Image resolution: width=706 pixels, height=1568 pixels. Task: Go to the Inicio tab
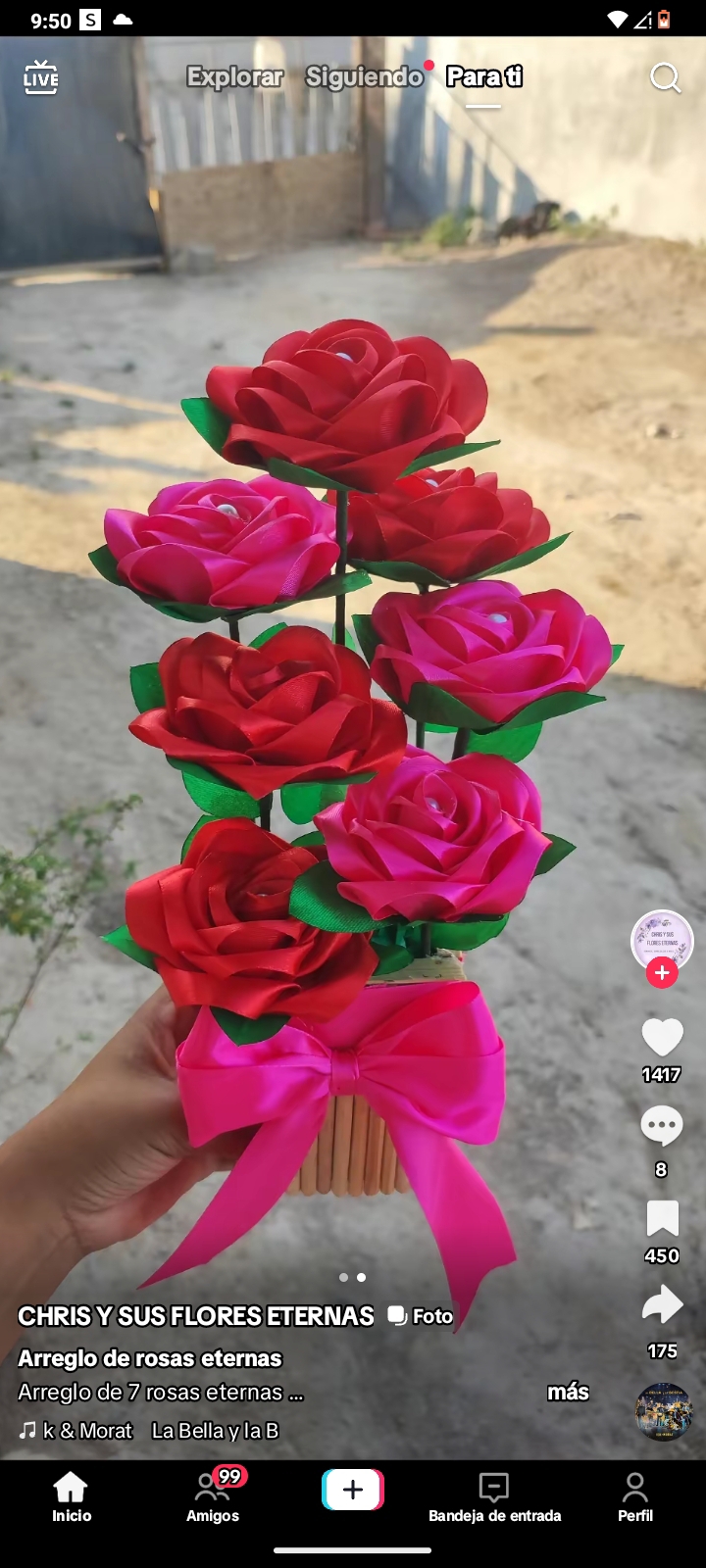(71, 1496)
